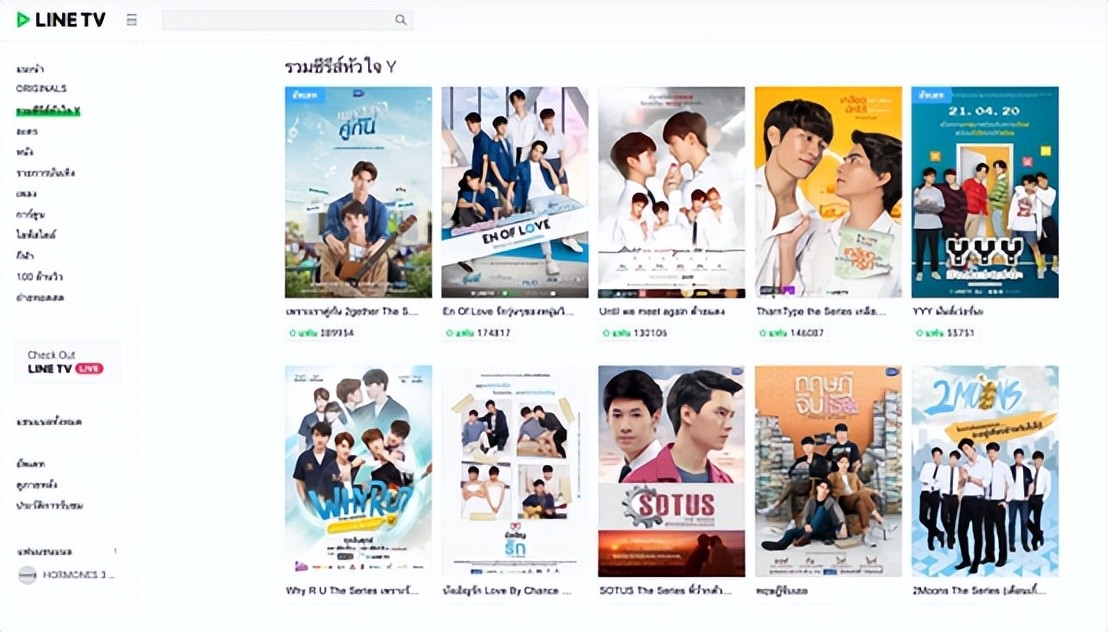Open the Why R U The Series card
This screenshot has width=1108, height=632.
pyautogui.click(x=358, y=470)
